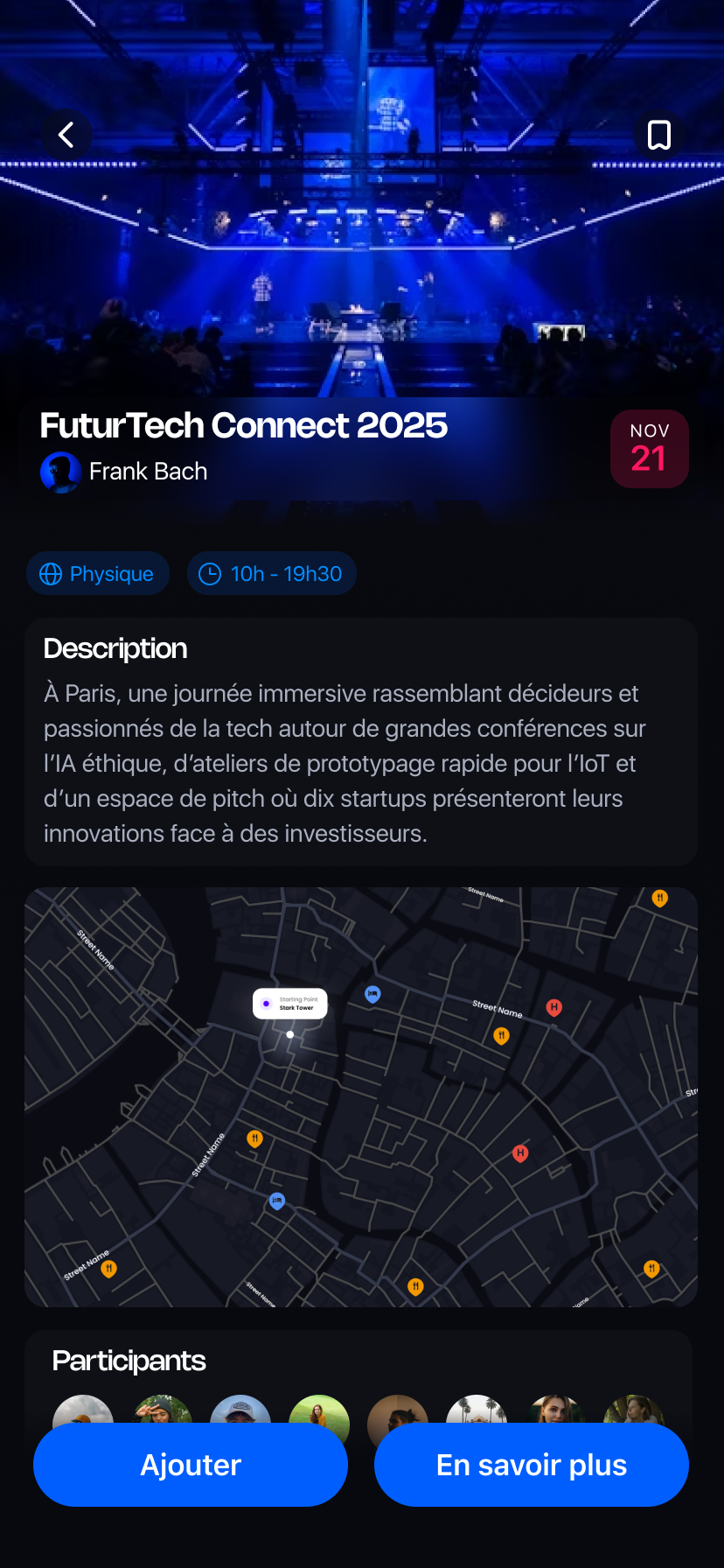
Task: Tap the Ajouter button
Action: click(x=191, y=1464)
